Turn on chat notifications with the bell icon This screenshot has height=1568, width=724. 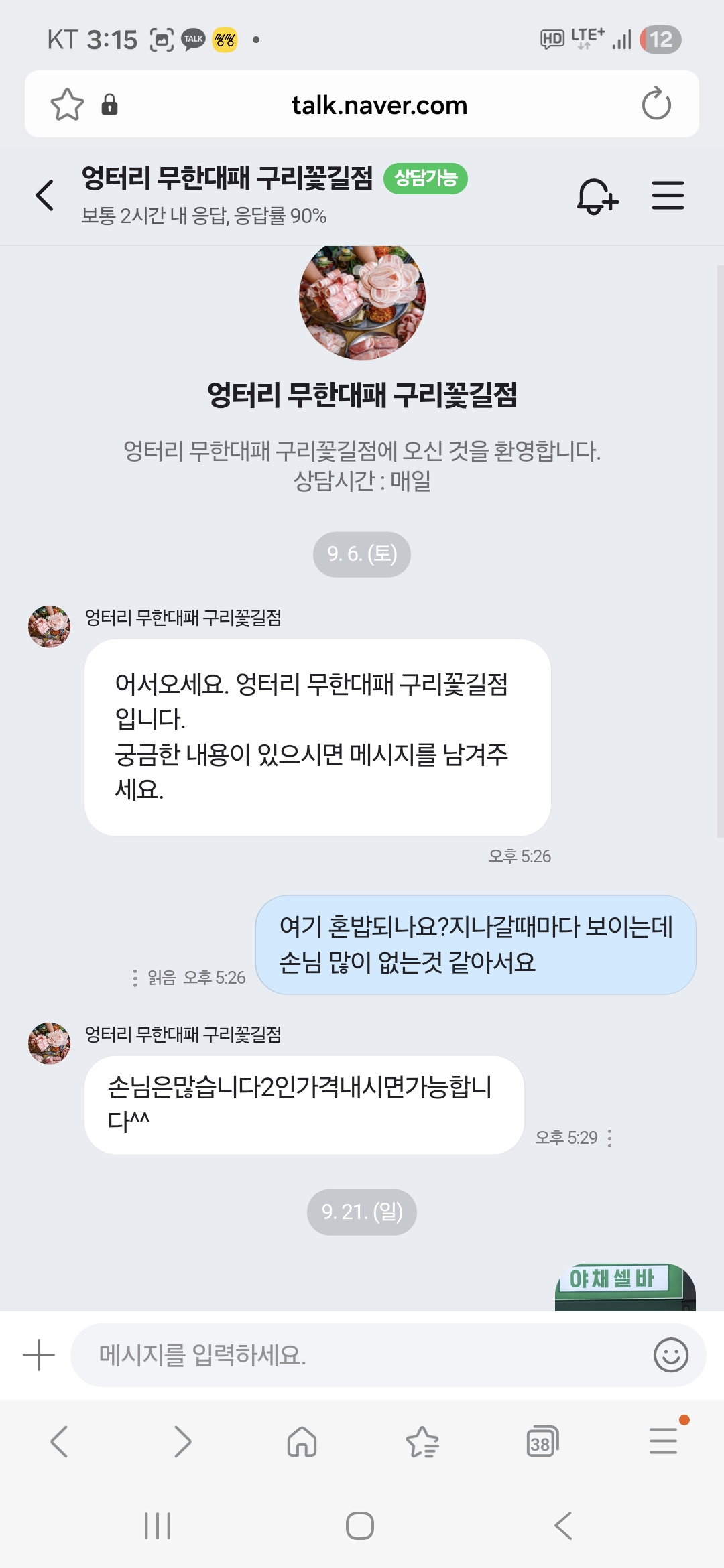pos(597,196)
